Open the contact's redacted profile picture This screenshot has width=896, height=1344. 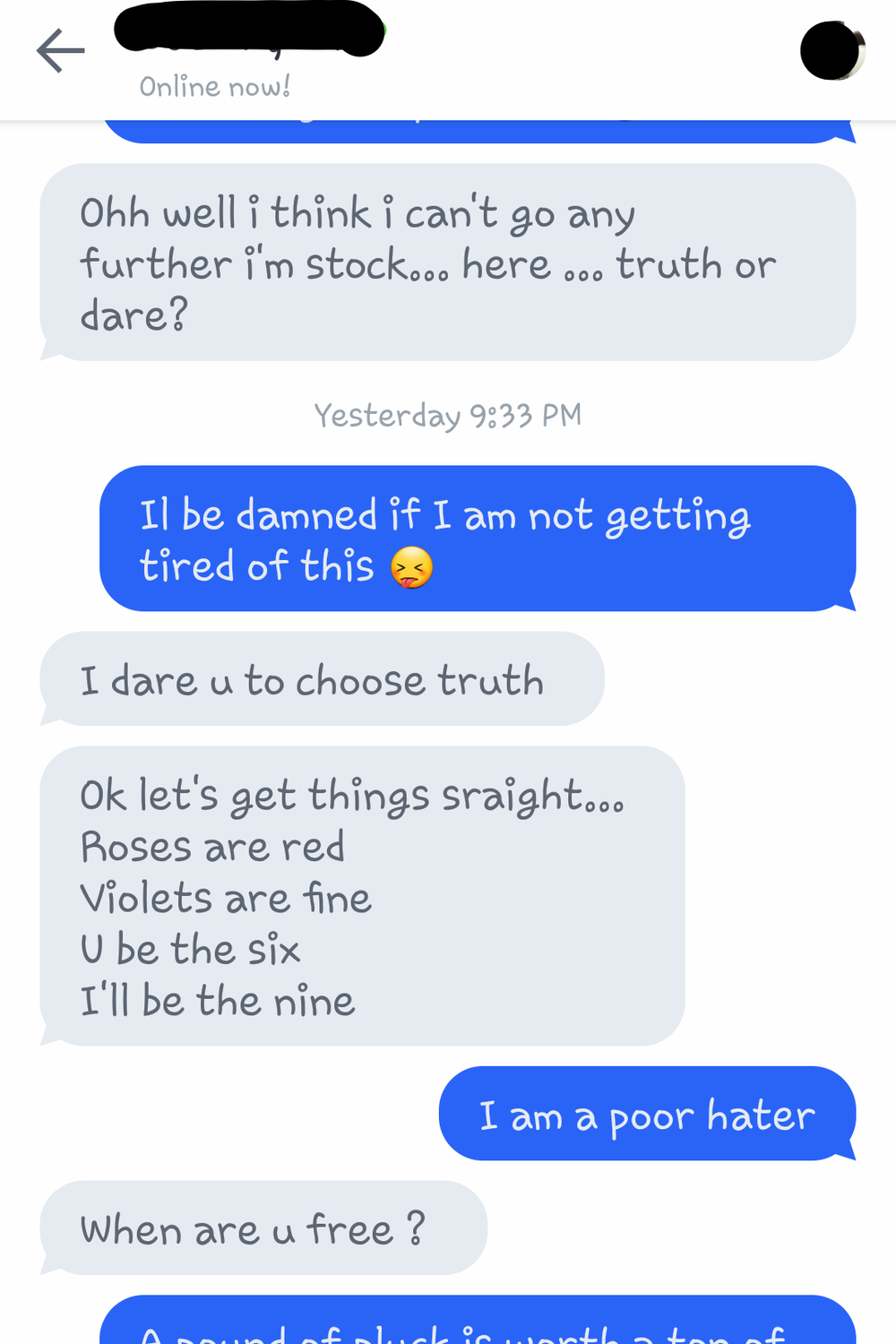[x=831, y=51]
